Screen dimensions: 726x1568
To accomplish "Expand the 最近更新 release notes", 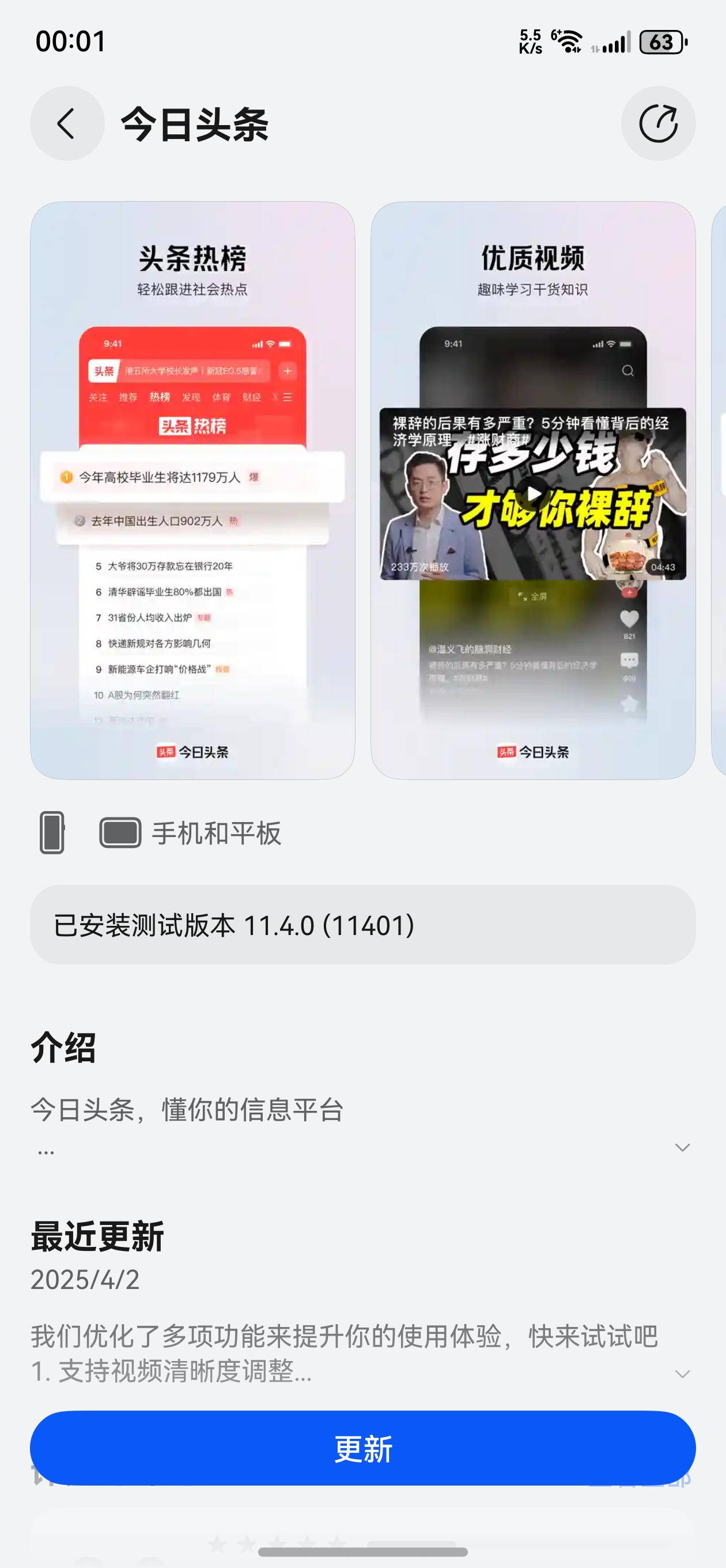I will click(683, 1374).
